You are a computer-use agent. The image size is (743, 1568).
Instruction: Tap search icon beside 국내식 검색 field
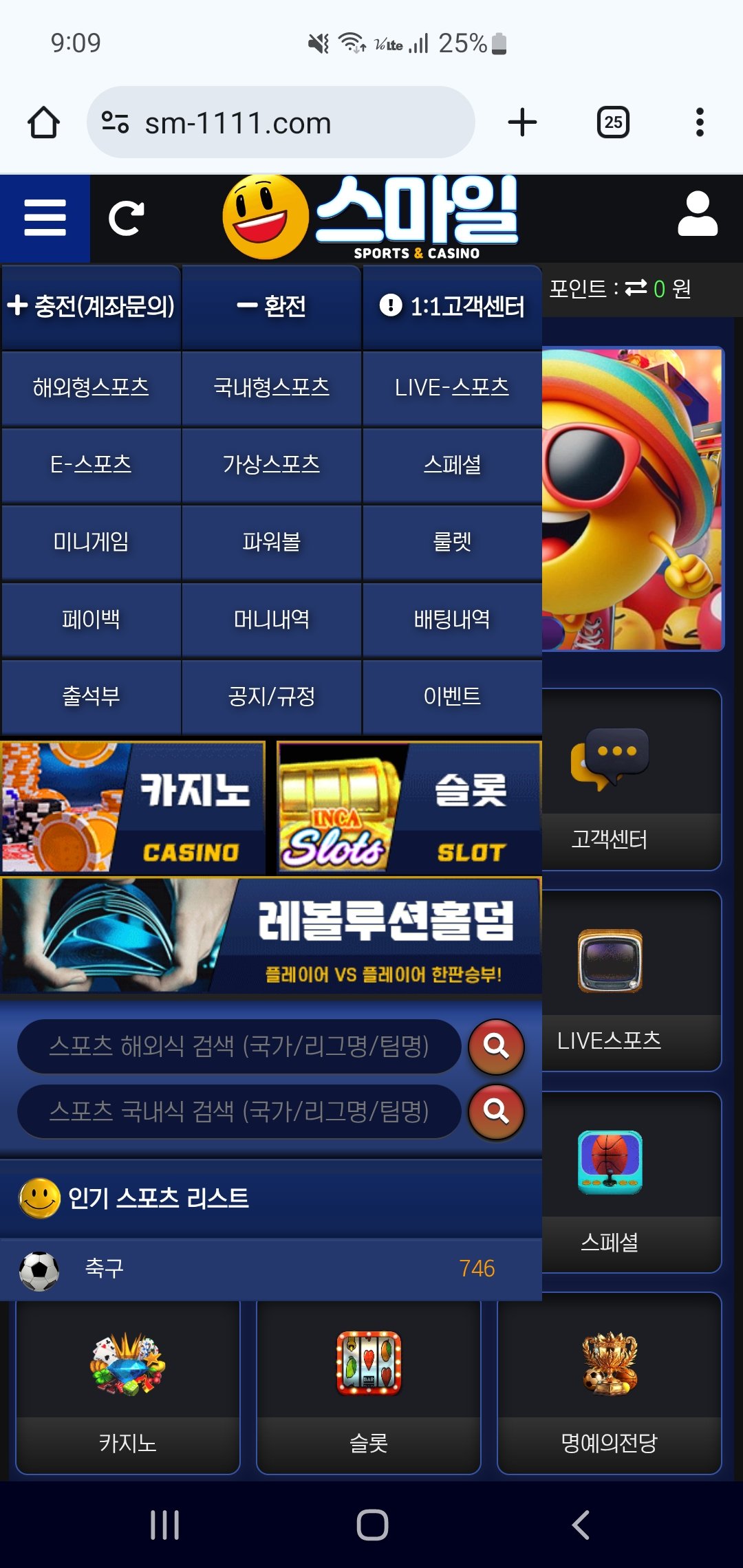click(496, 1111)
